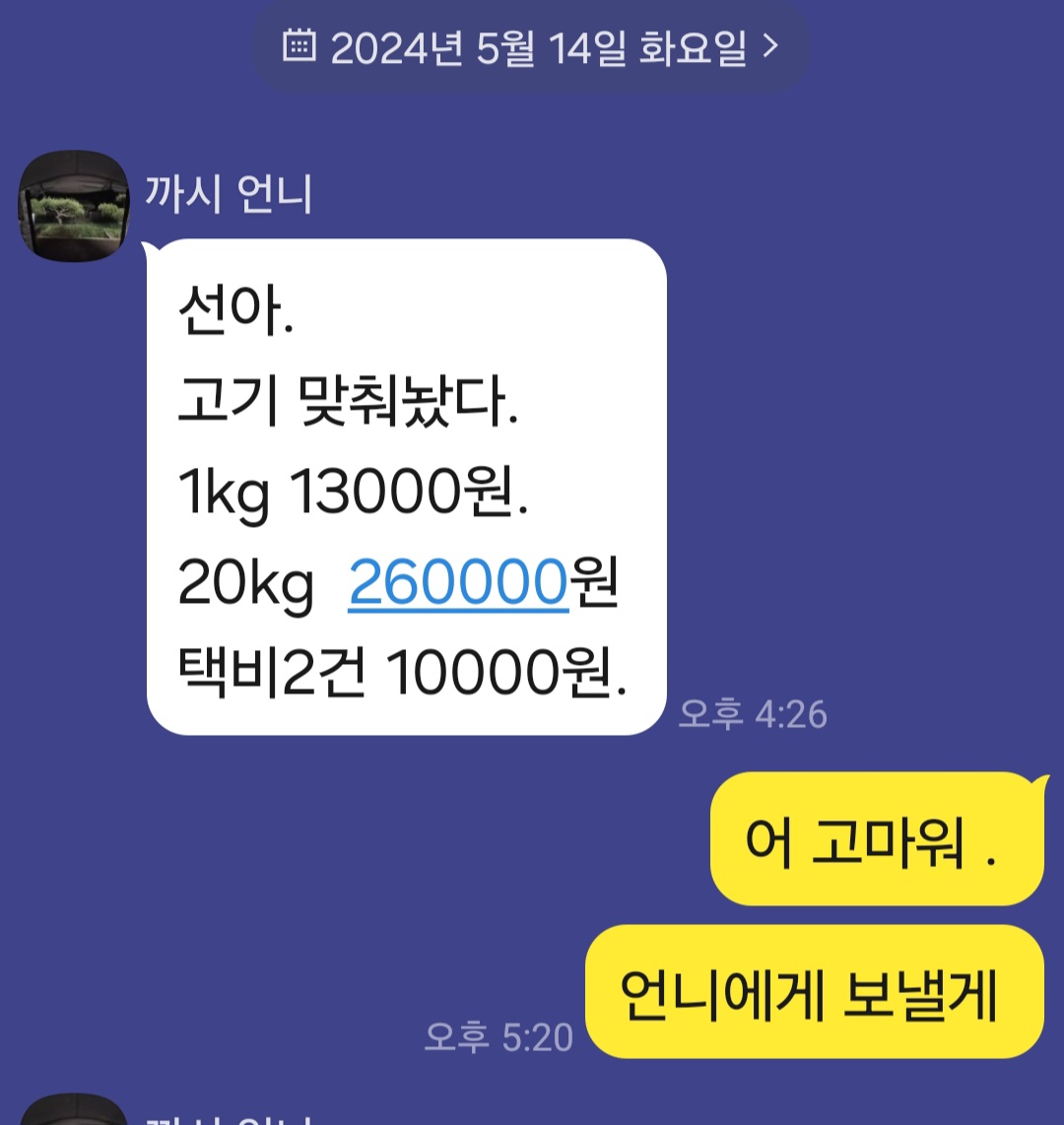Tap the underlined 260000 link in message
The width and height of the screenshot is (1064, 1125).
point(458,584)
